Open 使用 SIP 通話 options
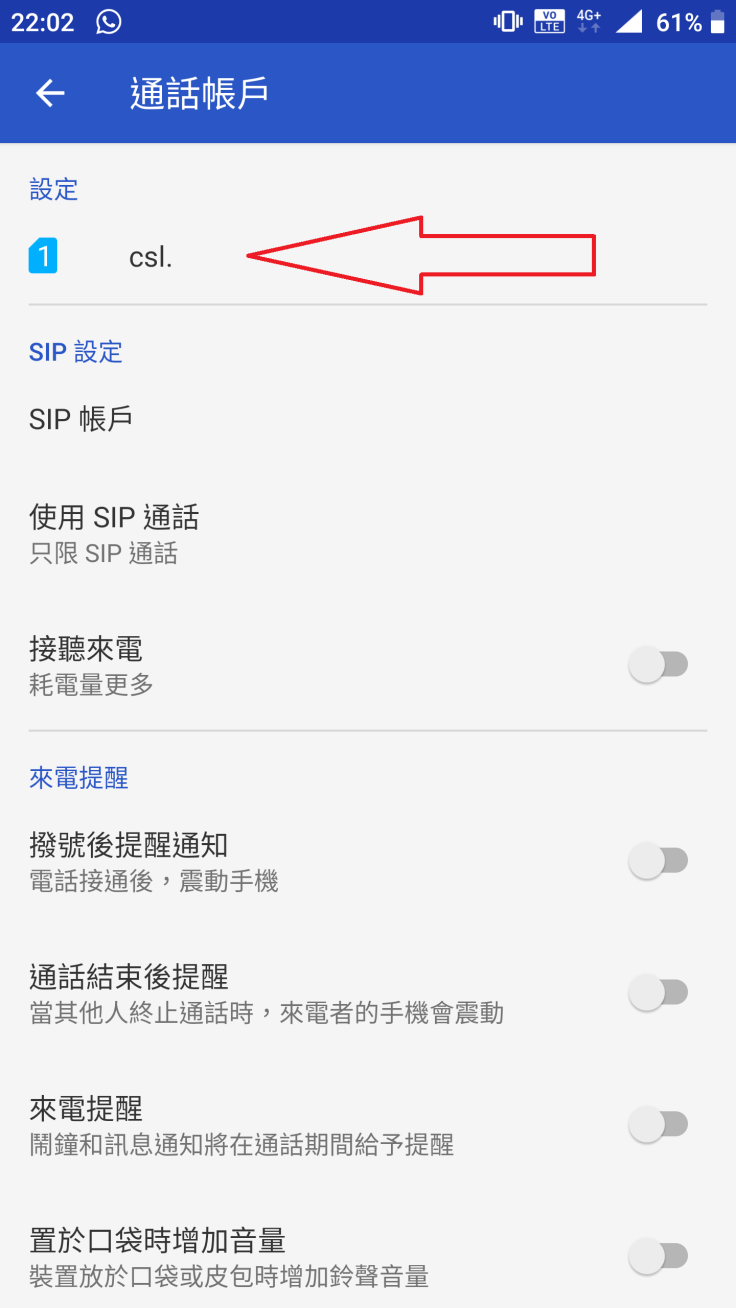 pos(114,533)
